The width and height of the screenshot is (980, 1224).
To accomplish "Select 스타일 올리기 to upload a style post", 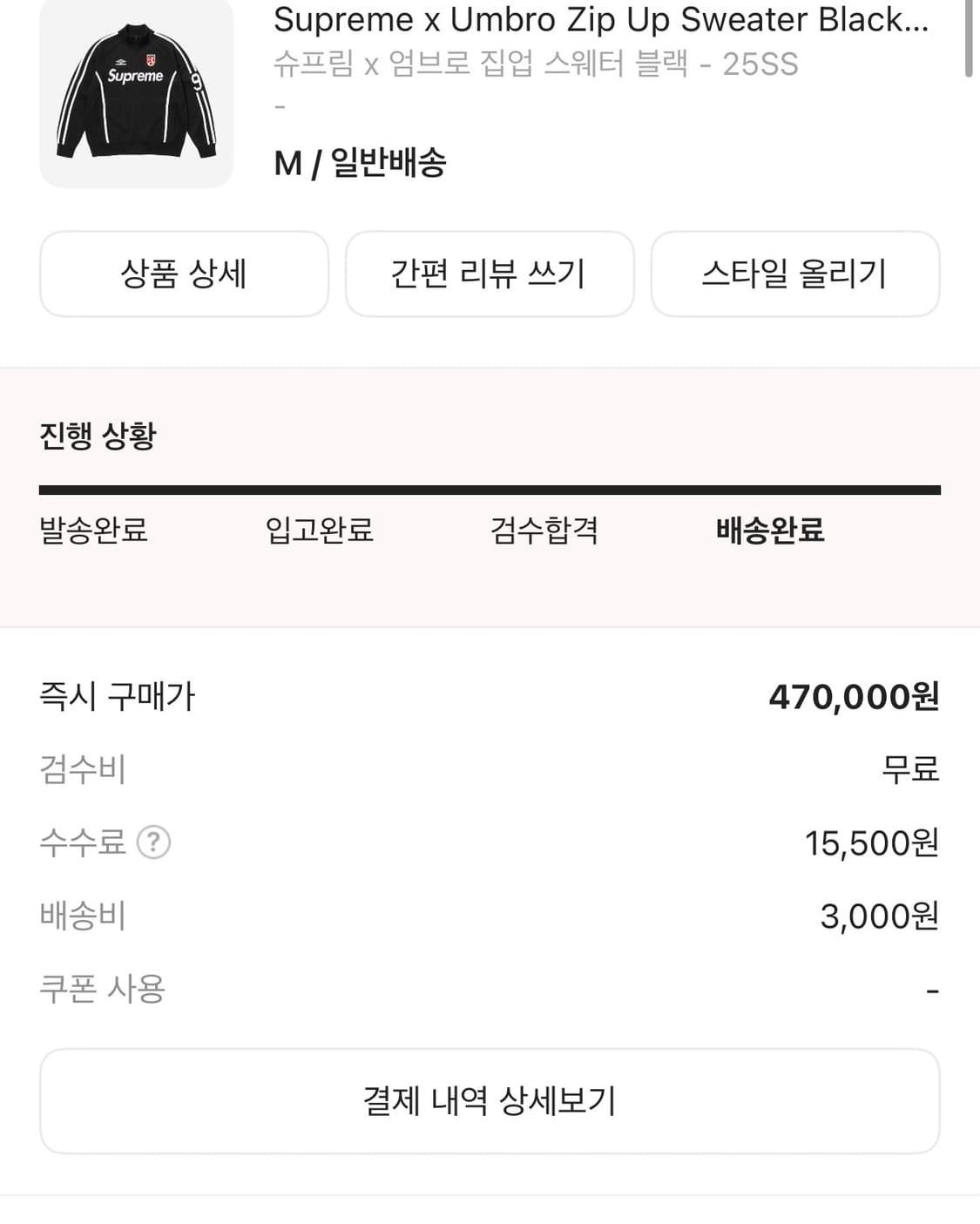I will [x=795, y=274].
